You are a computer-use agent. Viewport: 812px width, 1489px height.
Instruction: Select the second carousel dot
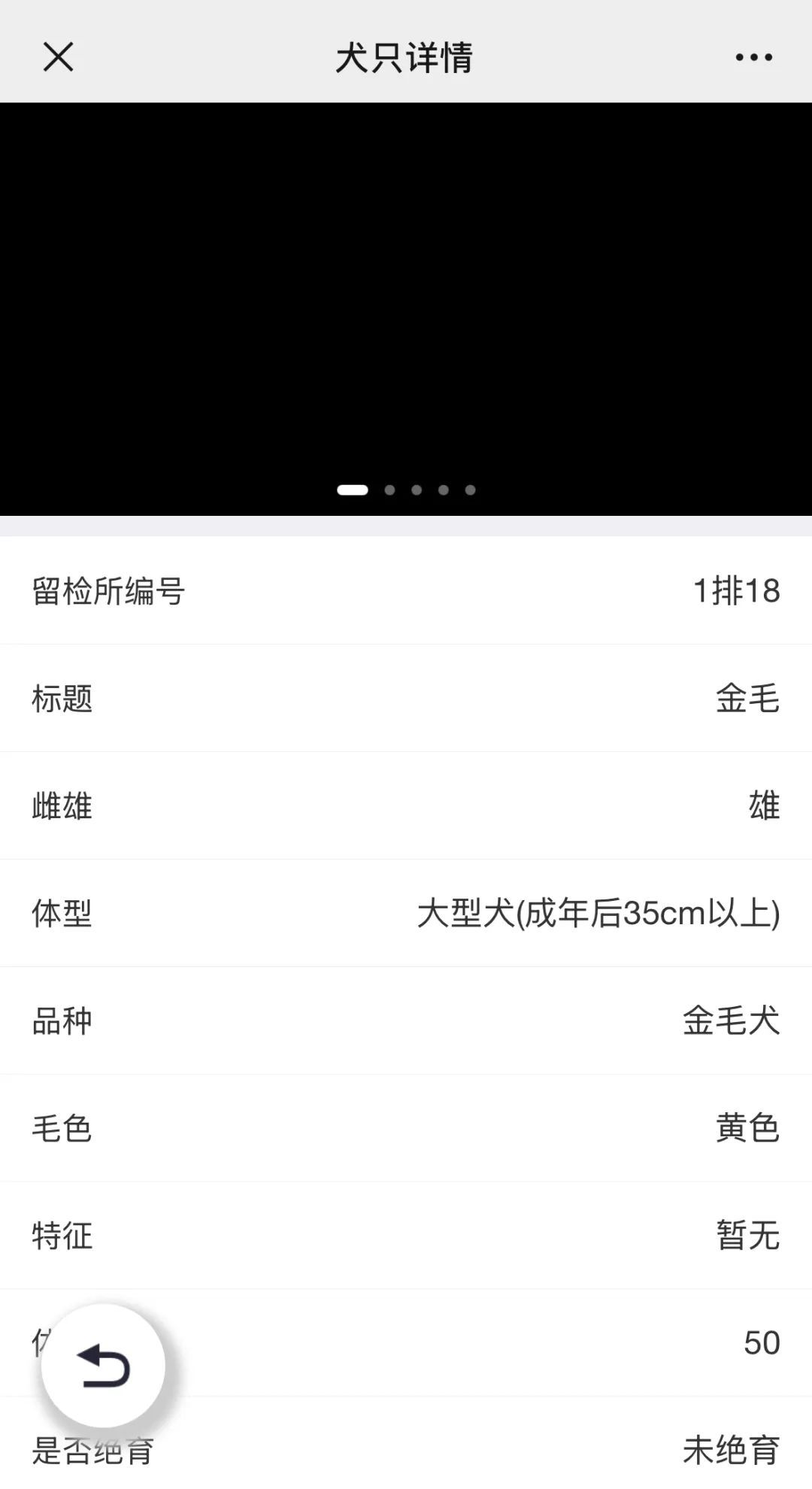click(x=389, y=489)
